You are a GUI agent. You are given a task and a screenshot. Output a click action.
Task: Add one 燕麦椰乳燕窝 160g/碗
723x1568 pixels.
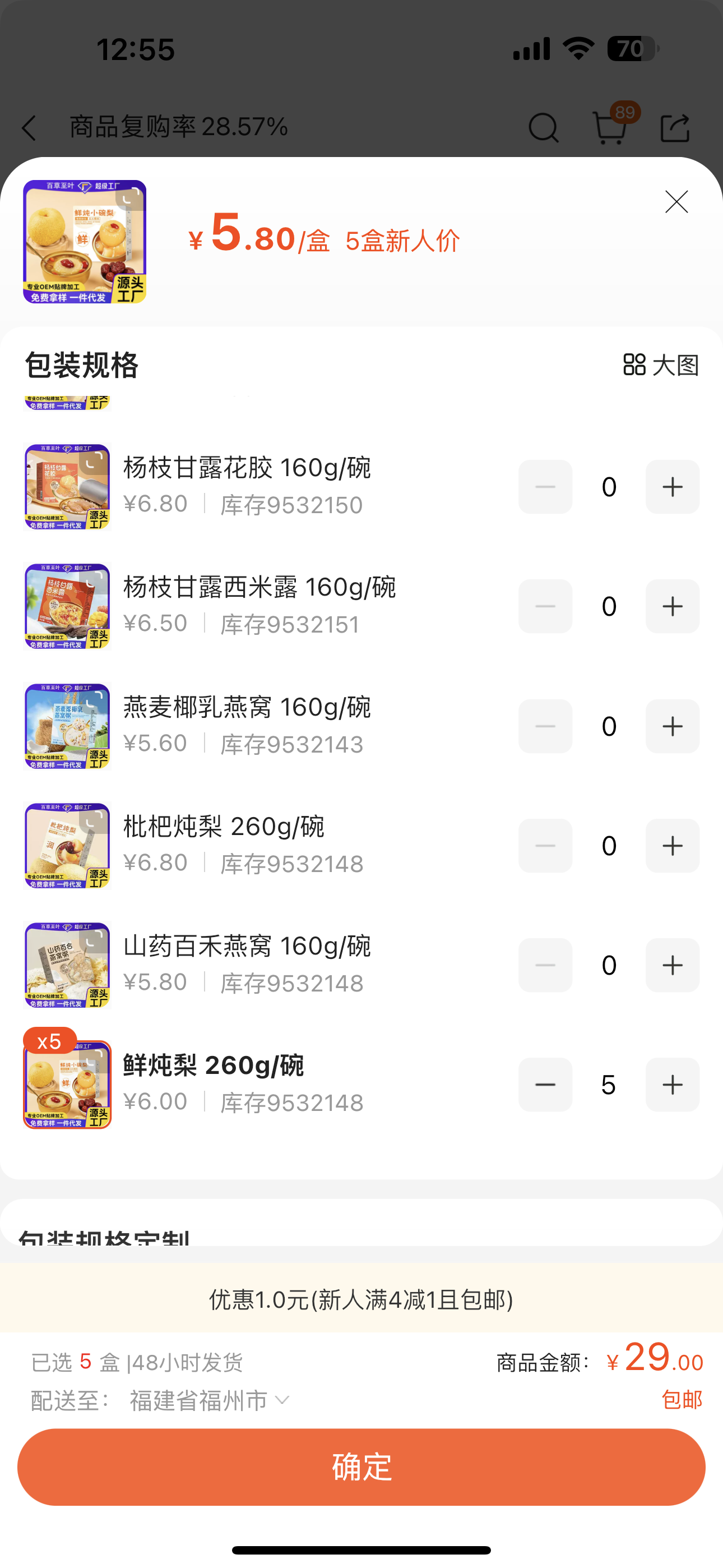click(672, 726)
